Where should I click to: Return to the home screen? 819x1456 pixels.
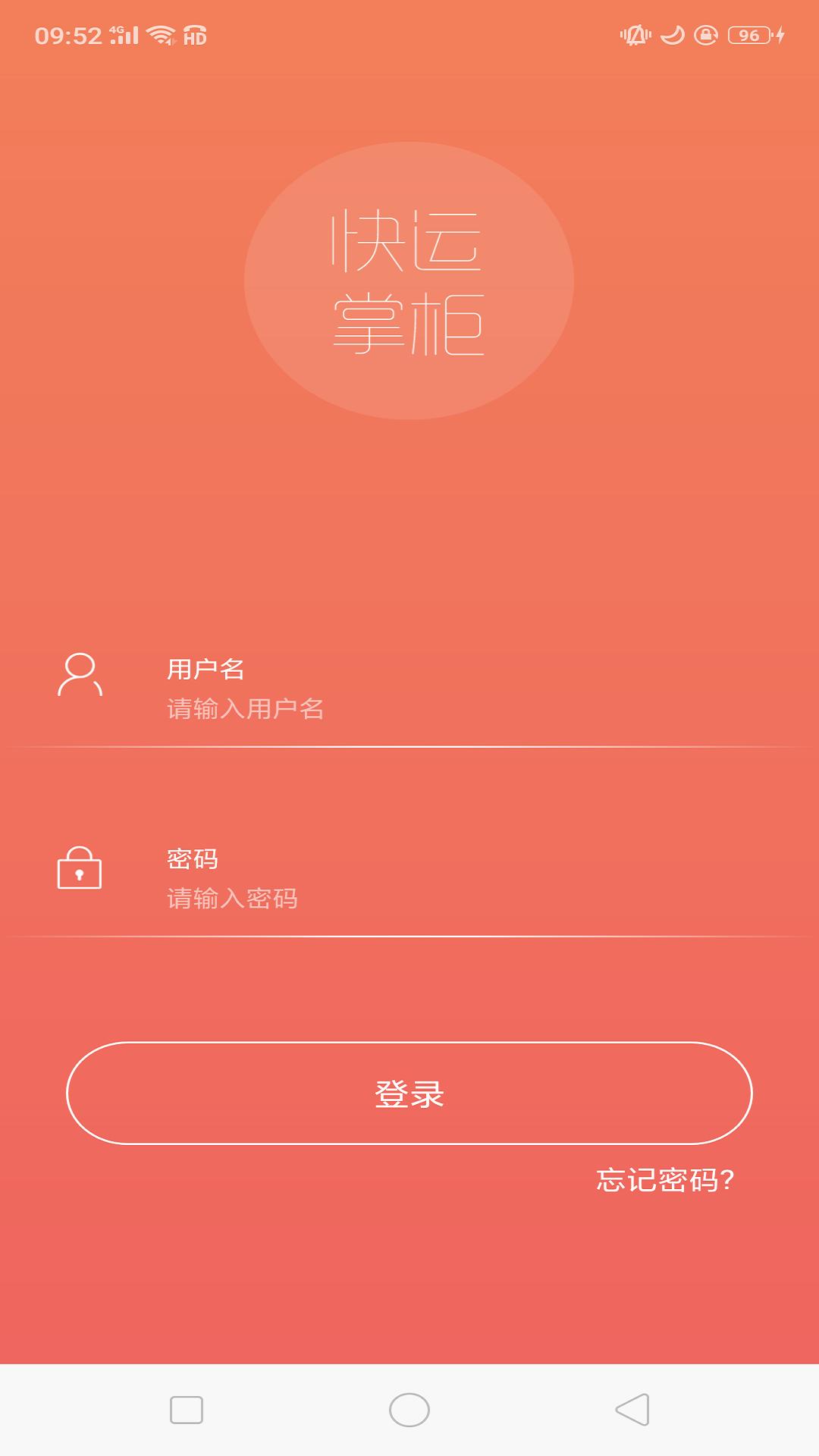[x=409, y=1410]
